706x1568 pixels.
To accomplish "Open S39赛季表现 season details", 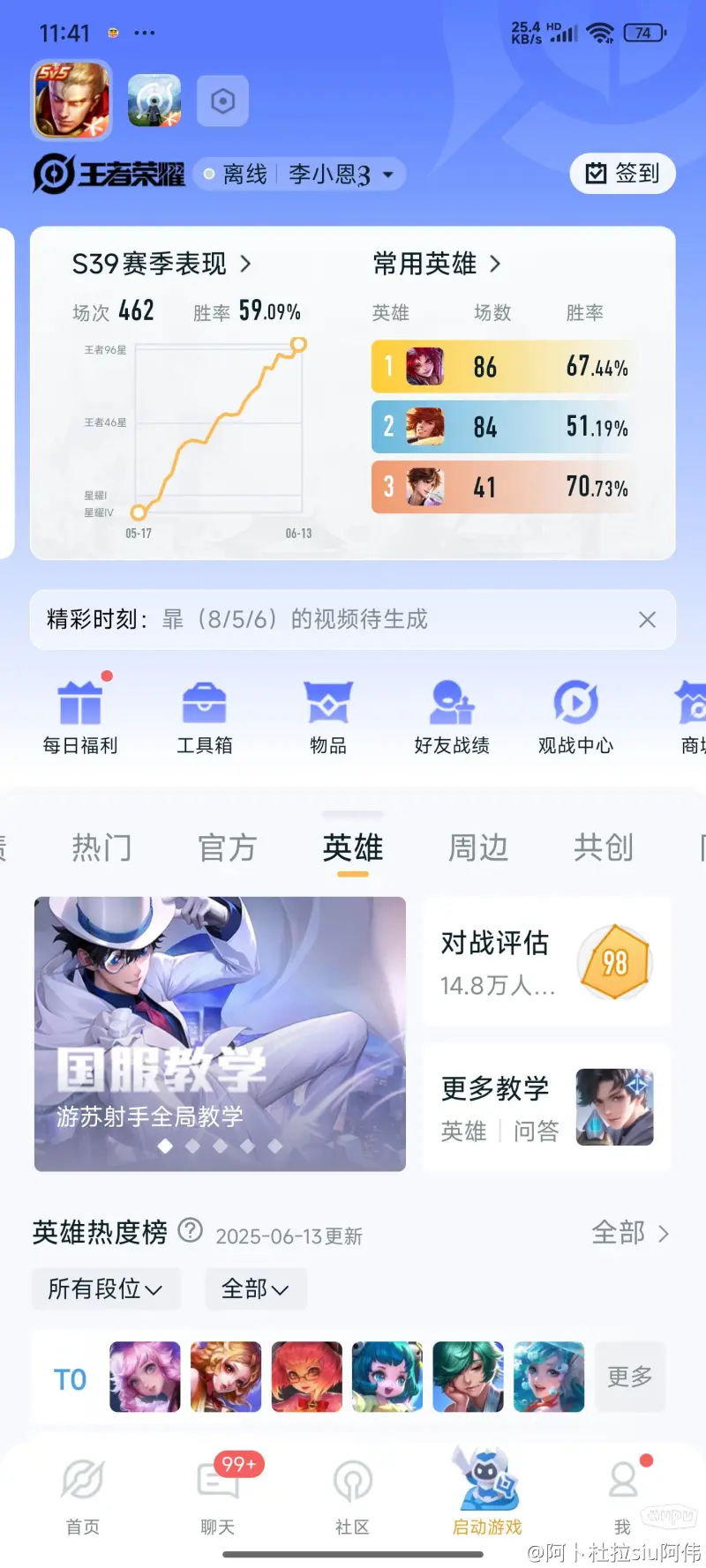I will coord(161,264).
